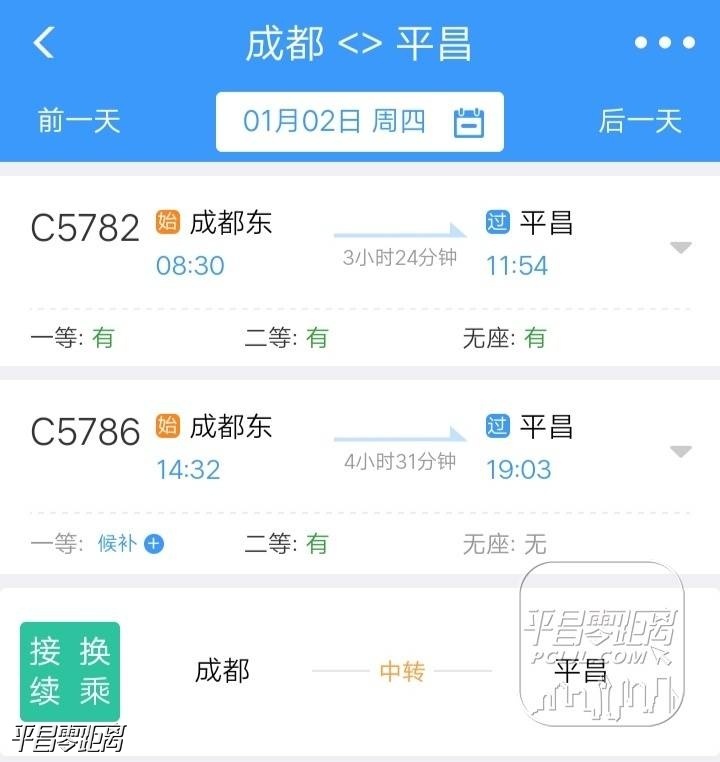Go back using the top-left arrow

(x=44, y=43)
